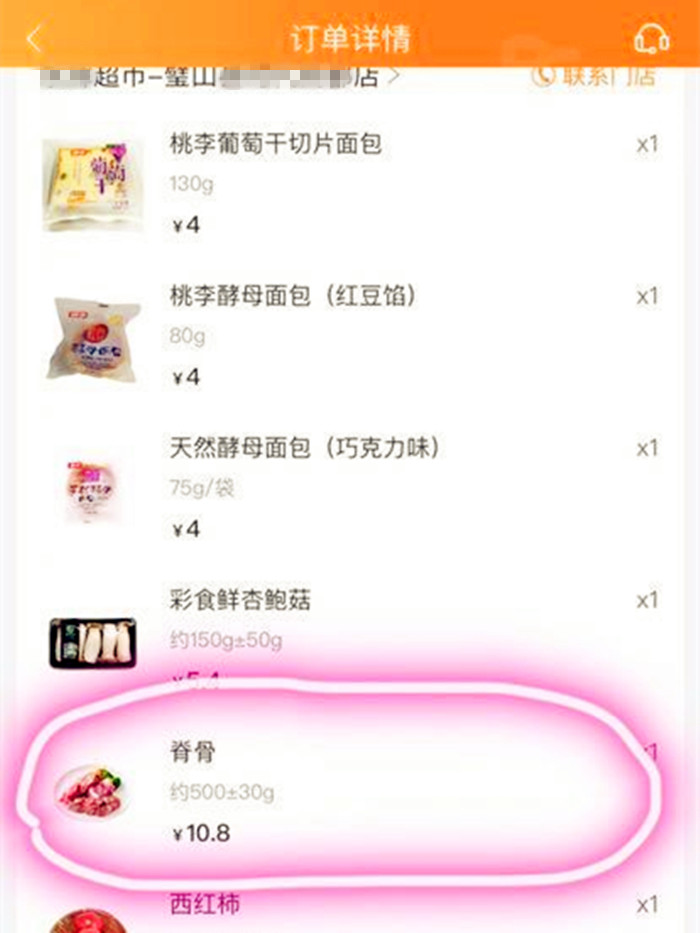Viewport: 700px width, 933px height.
Task: Open 桃李酵母面包（红豆馅）item
Action: click(x=293, y=297)
